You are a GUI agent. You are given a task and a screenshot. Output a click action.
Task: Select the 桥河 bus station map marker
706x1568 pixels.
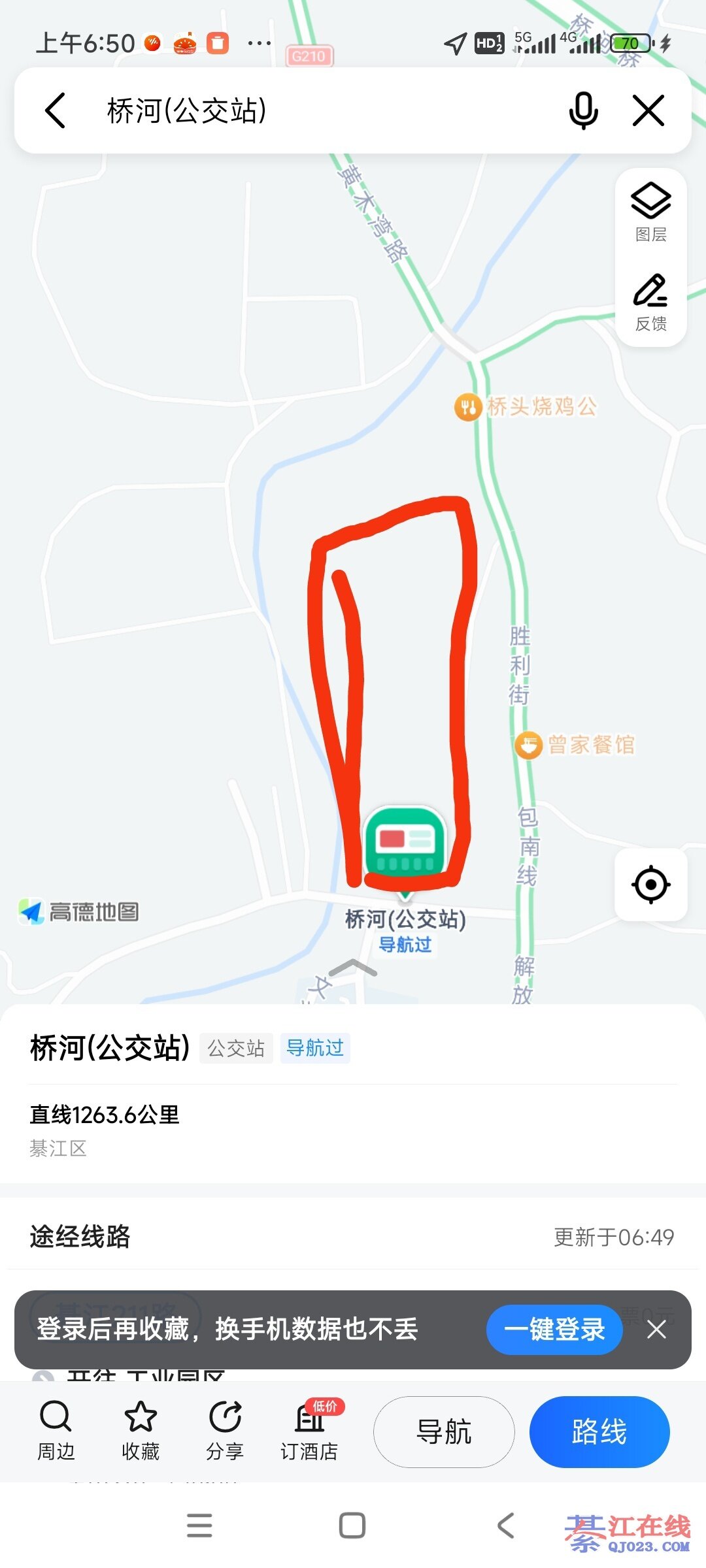[x=405, y=843]
